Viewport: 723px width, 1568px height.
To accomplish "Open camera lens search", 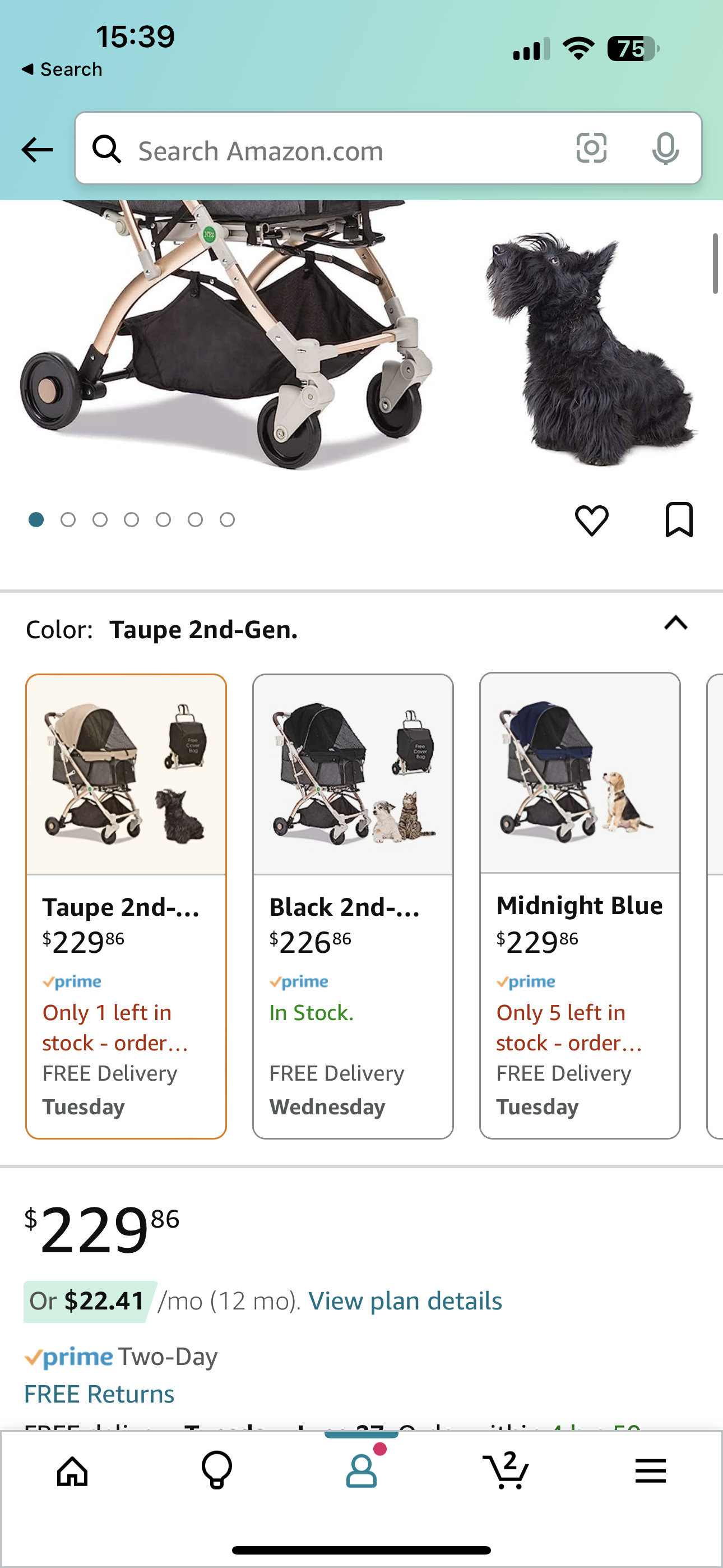I will click(591, 149).
